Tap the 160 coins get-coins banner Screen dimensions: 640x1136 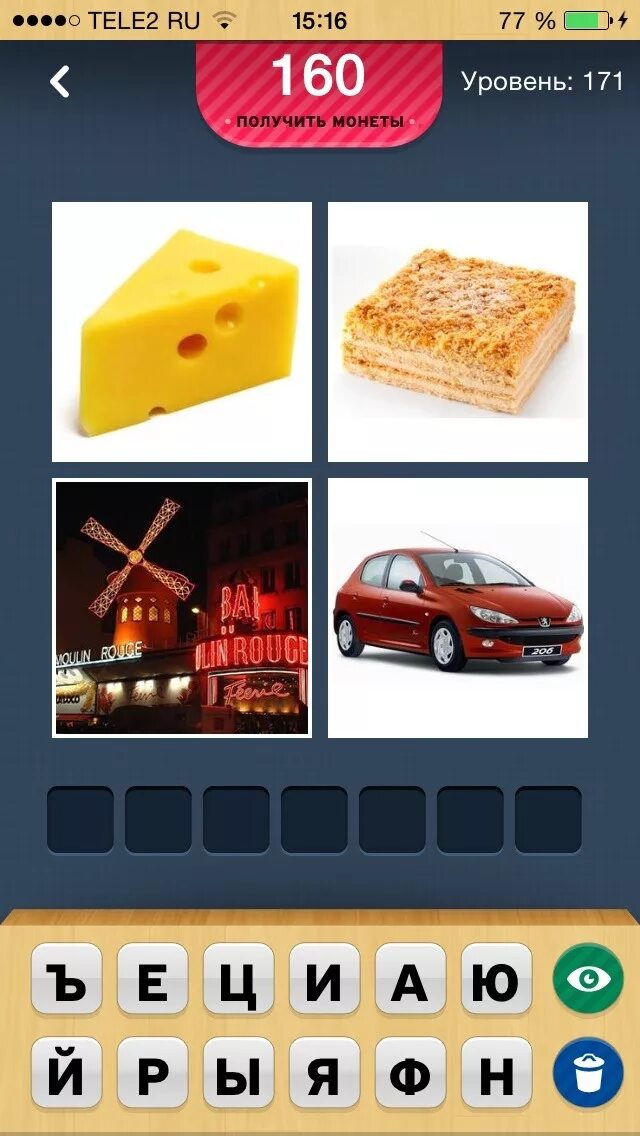point(320,92)
